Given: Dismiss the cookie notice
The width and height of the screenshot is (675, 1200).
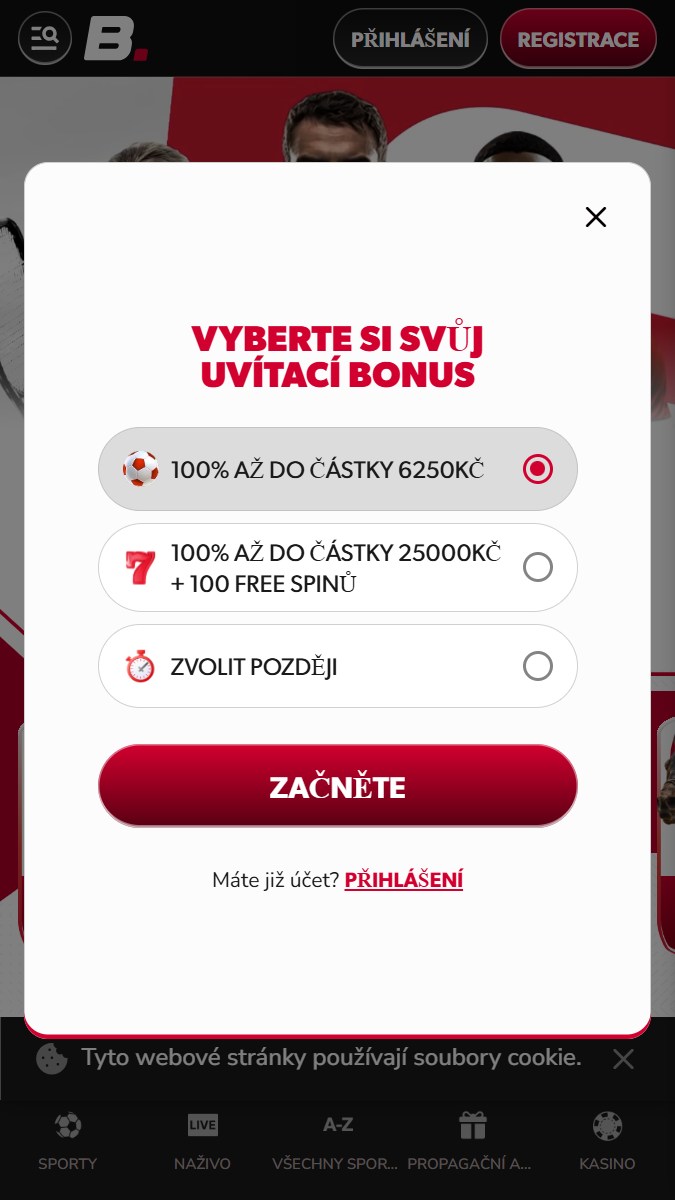Looking at the screenshot, I should pos(623,1059).
